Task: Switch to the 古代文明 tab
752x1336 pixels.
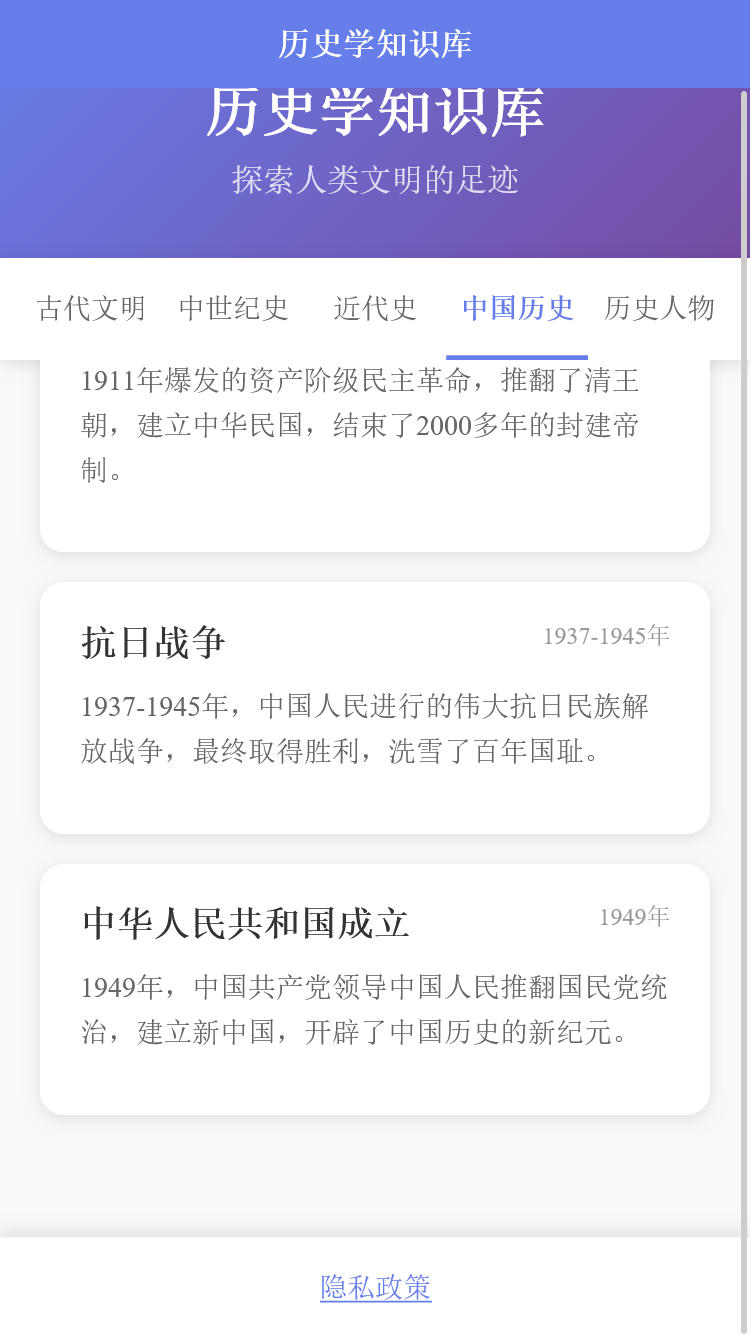Action: (91, 309)
